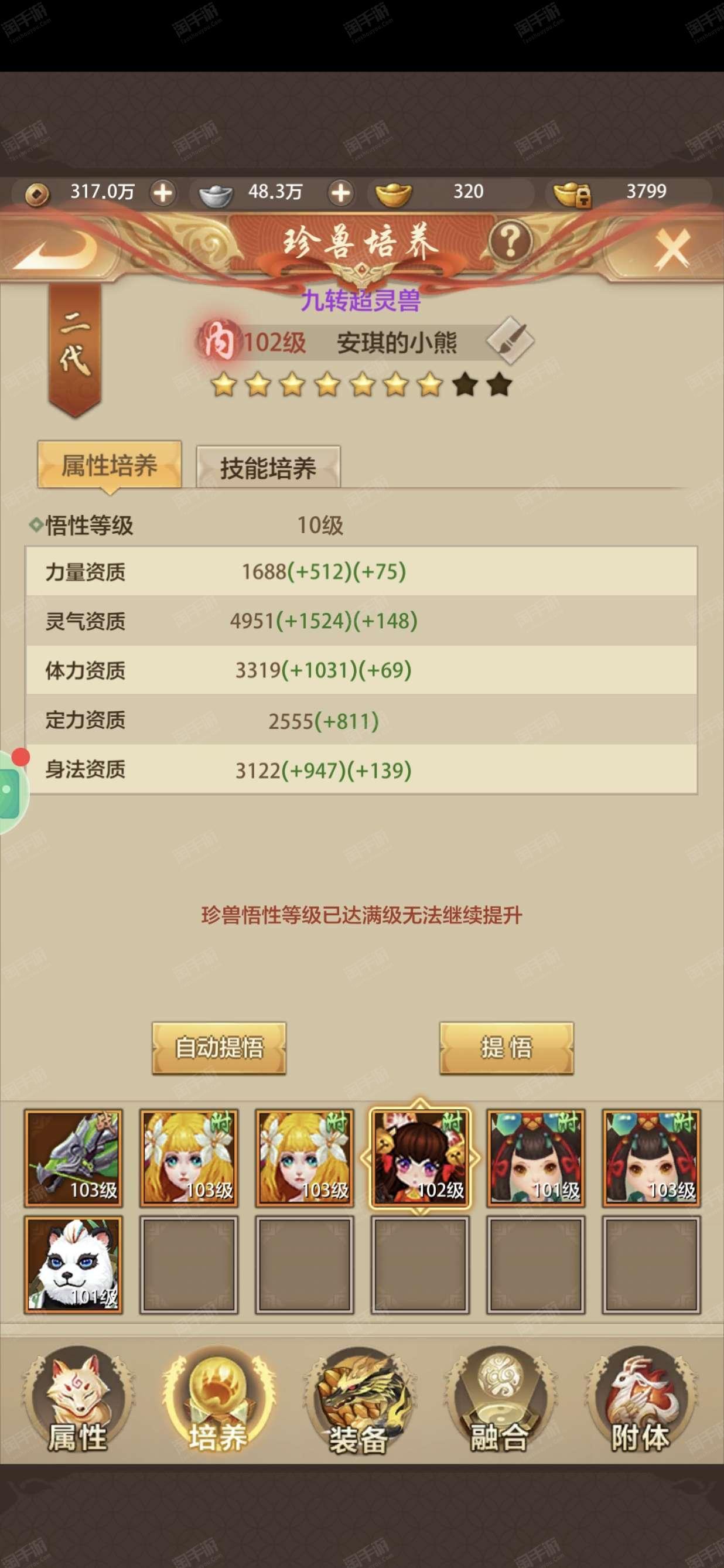Viewport: 724px width, 1568px height.
Task: Add coins via plus next to 317.0万
Action: pyautogui.click(x=162, y=193)
